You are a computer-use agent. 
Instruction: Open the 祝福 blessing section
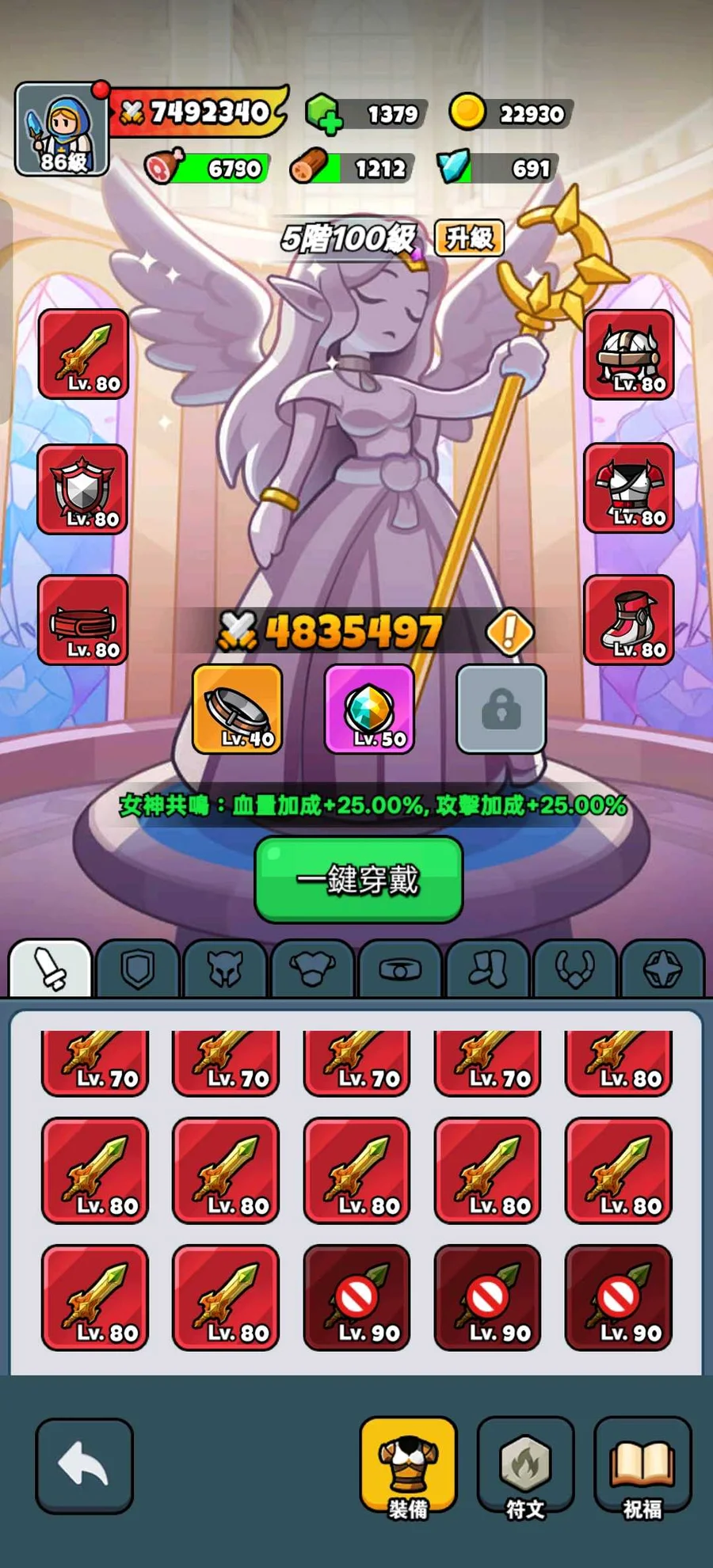(x=642, y=1466)
